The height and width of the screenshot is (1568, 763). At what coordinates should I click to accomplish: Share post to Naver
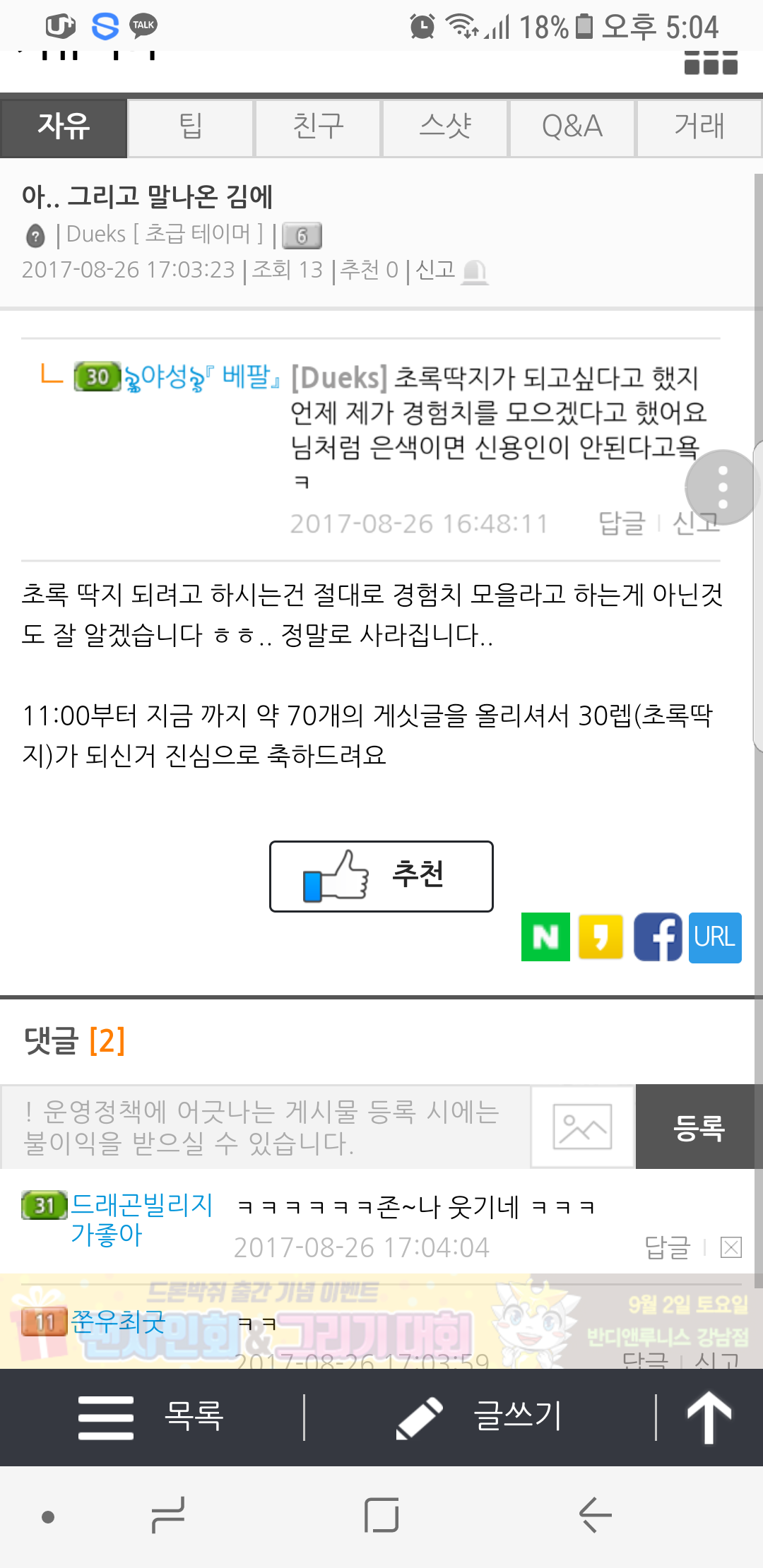pyautogui.click(x=545, y=937)
